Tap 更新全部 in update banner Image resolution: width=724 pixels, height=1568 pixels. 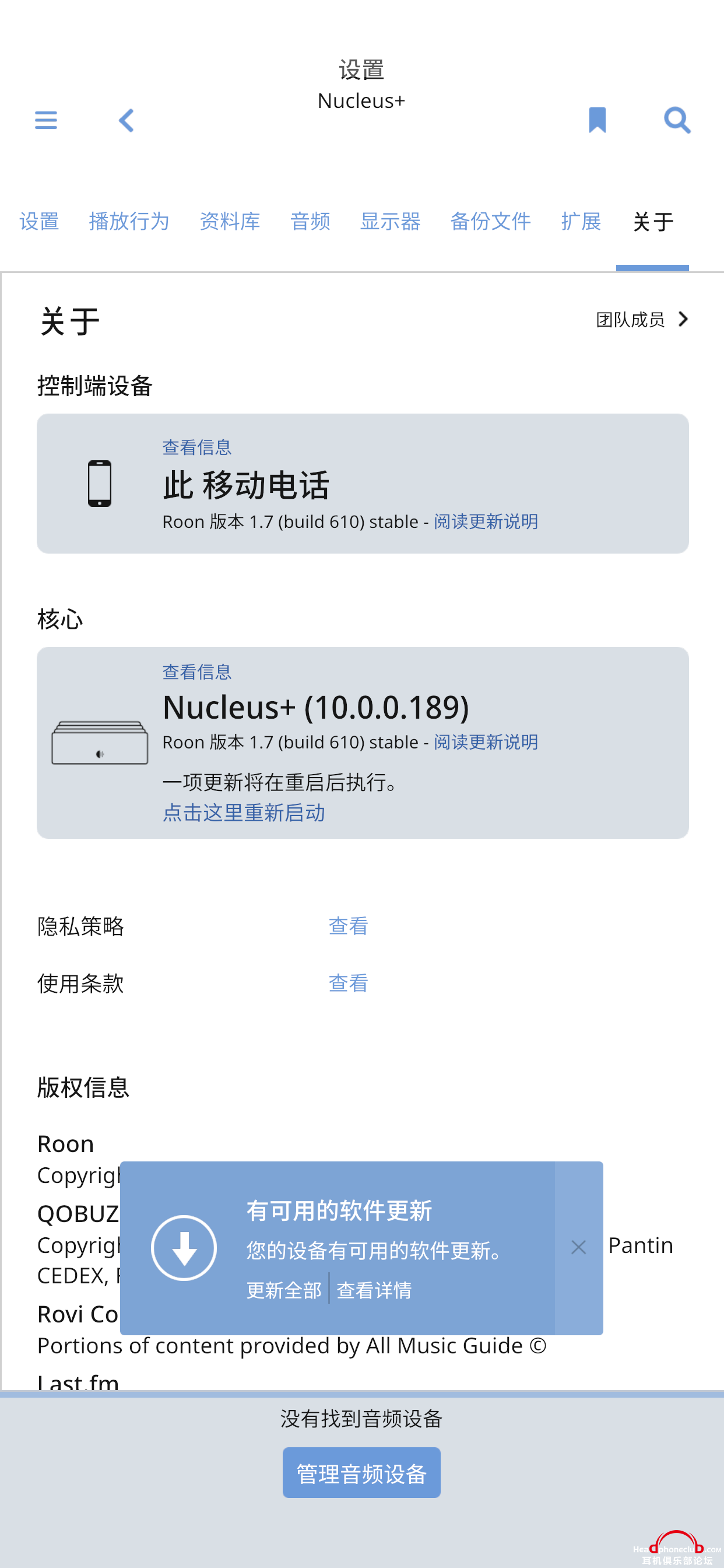point(284,1290)
